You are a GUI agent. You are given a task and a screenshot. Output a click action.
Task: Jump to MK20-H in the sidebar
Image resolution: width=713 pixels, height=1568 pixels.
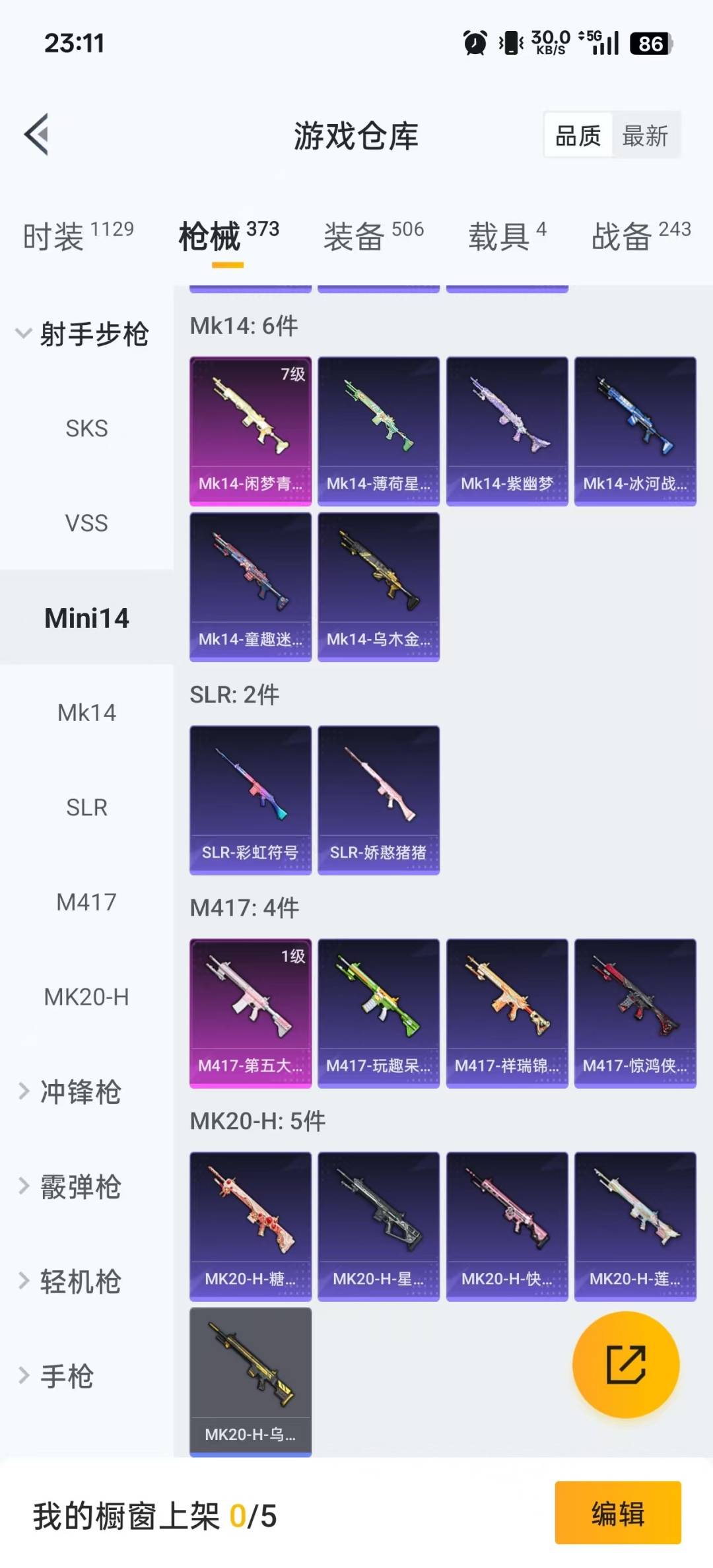(x=86, y=996)
